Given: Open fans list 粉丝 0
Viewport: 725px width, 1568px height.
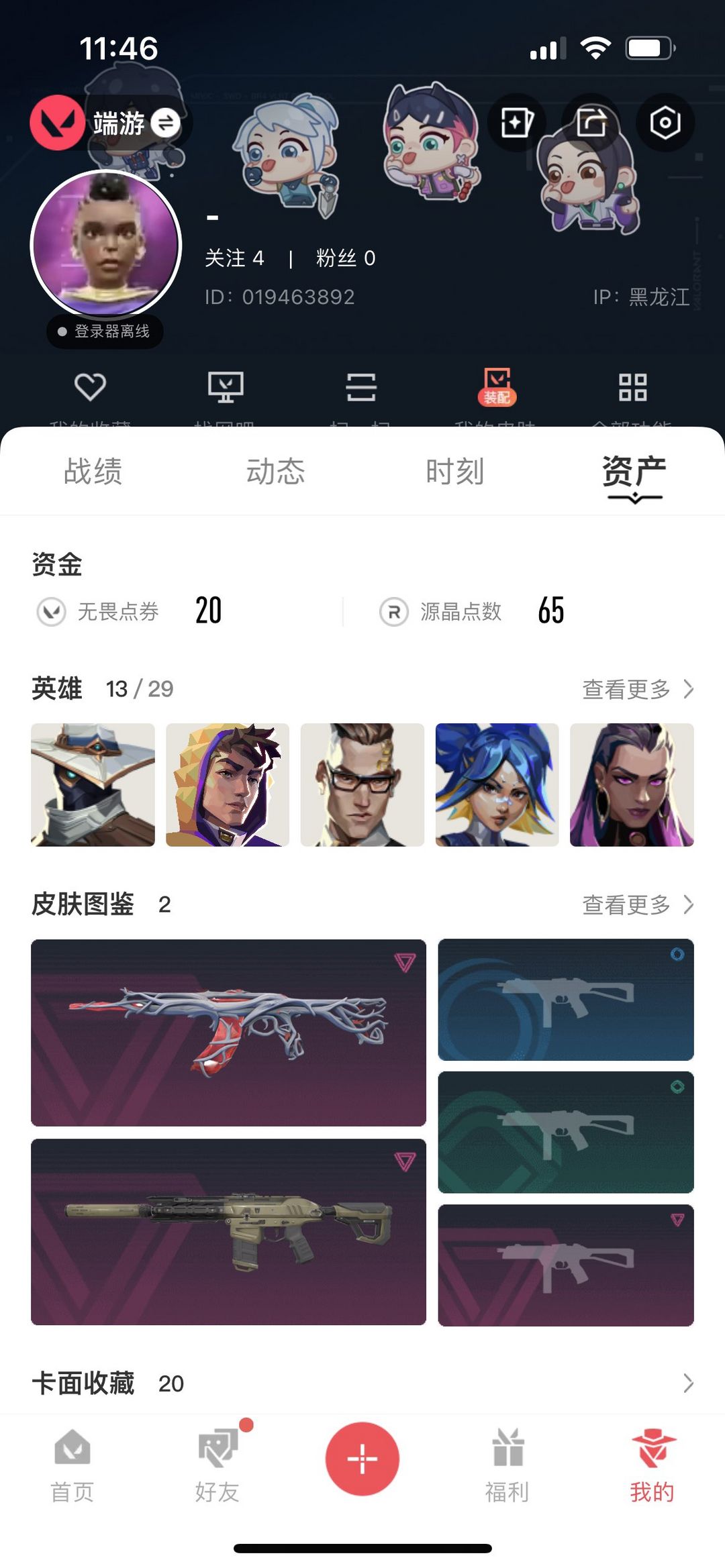Looking at the screenshot, I should pyautogui.click(x=345, y=258).
